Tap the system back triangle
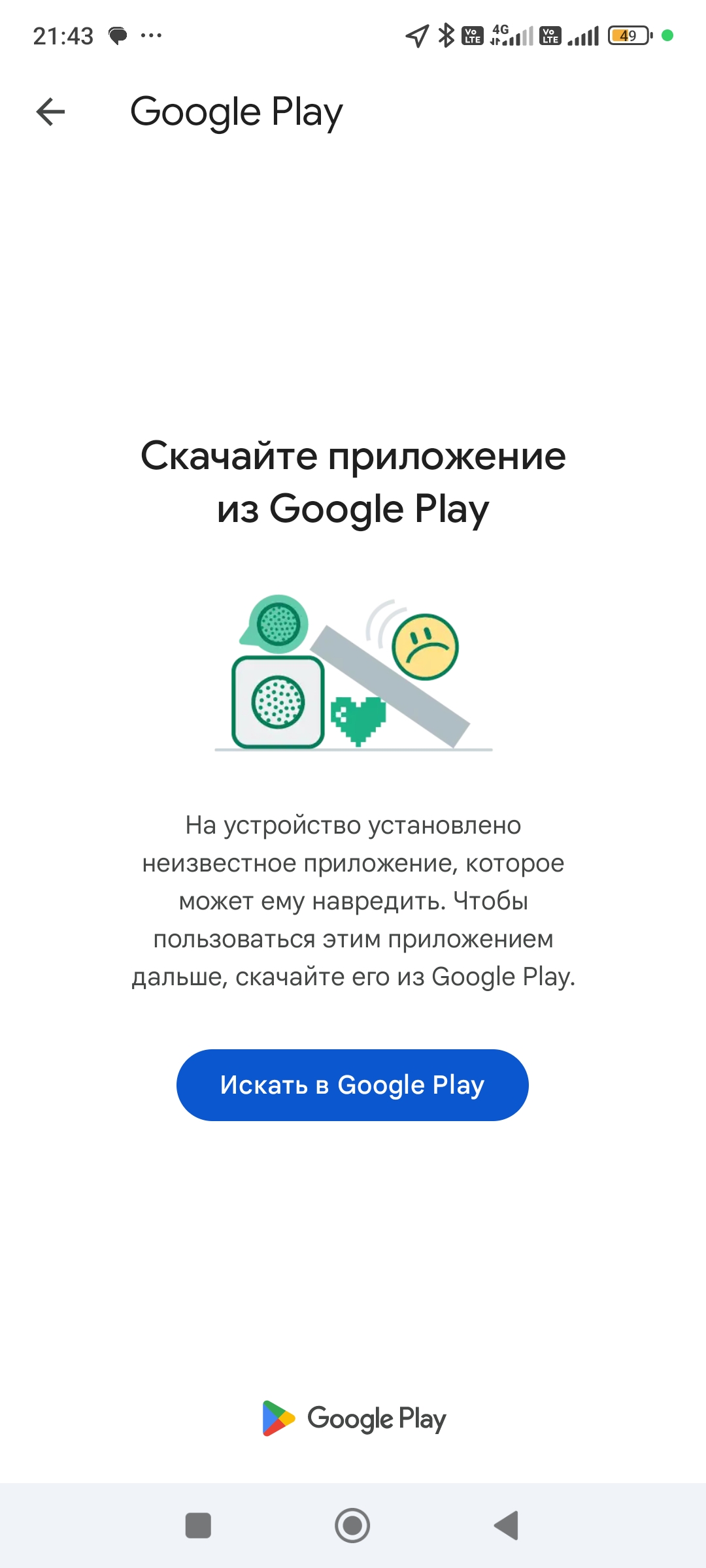The width and height of the screenshot is (706, 1568). [x=507, y=1526]
